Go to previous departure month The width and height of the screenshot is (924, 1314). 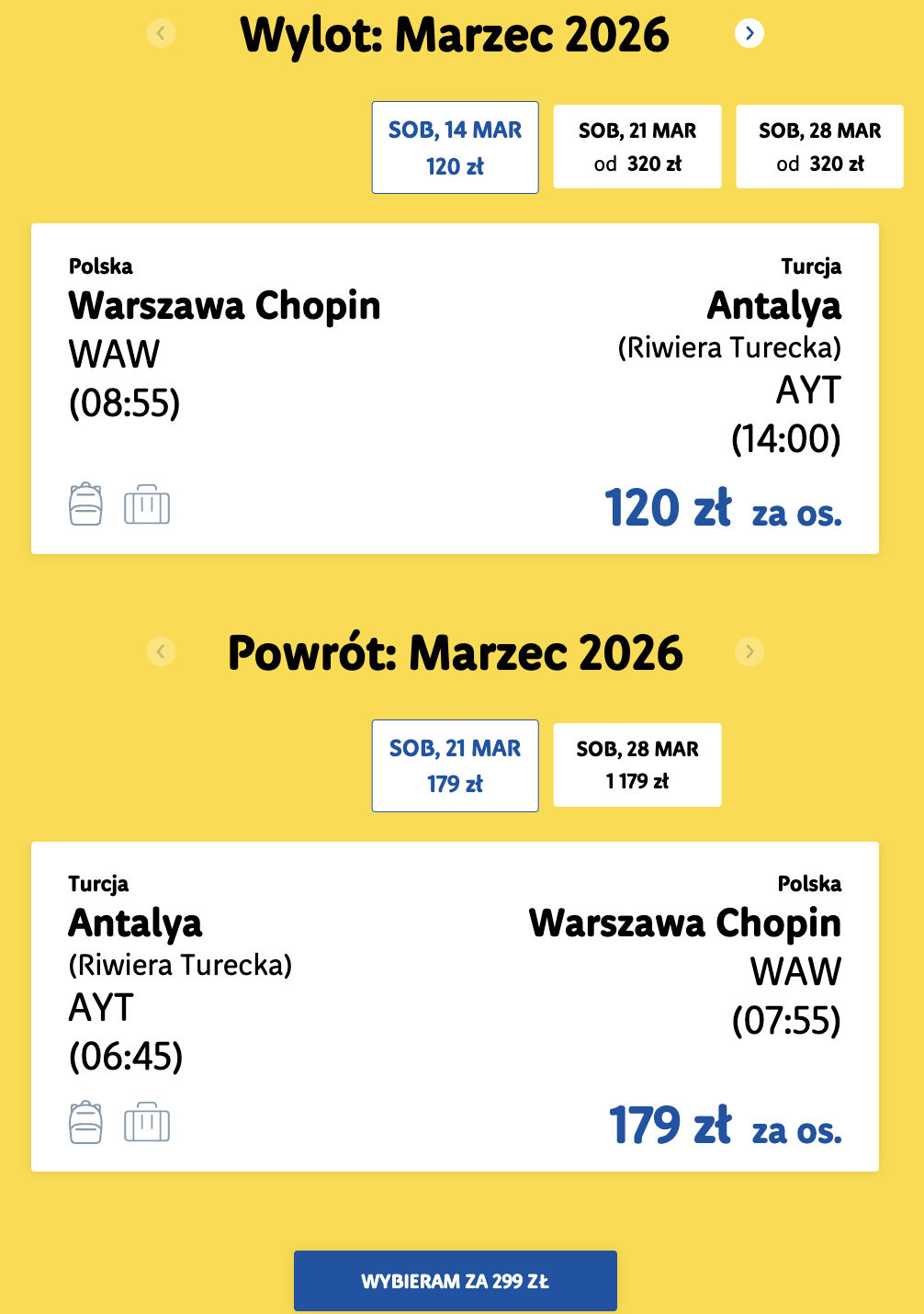[161, 34]
